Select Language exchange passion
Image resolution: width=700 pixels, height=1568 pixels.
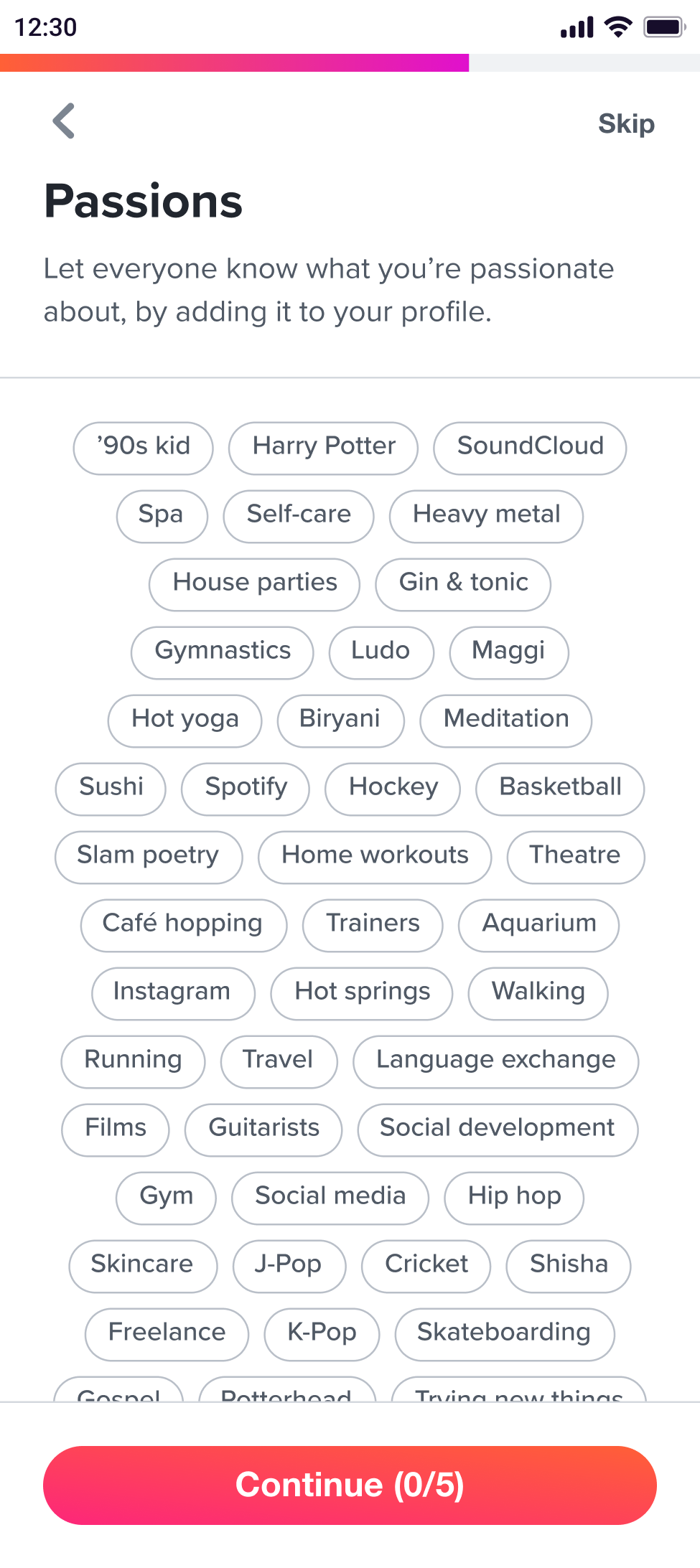495,1061
